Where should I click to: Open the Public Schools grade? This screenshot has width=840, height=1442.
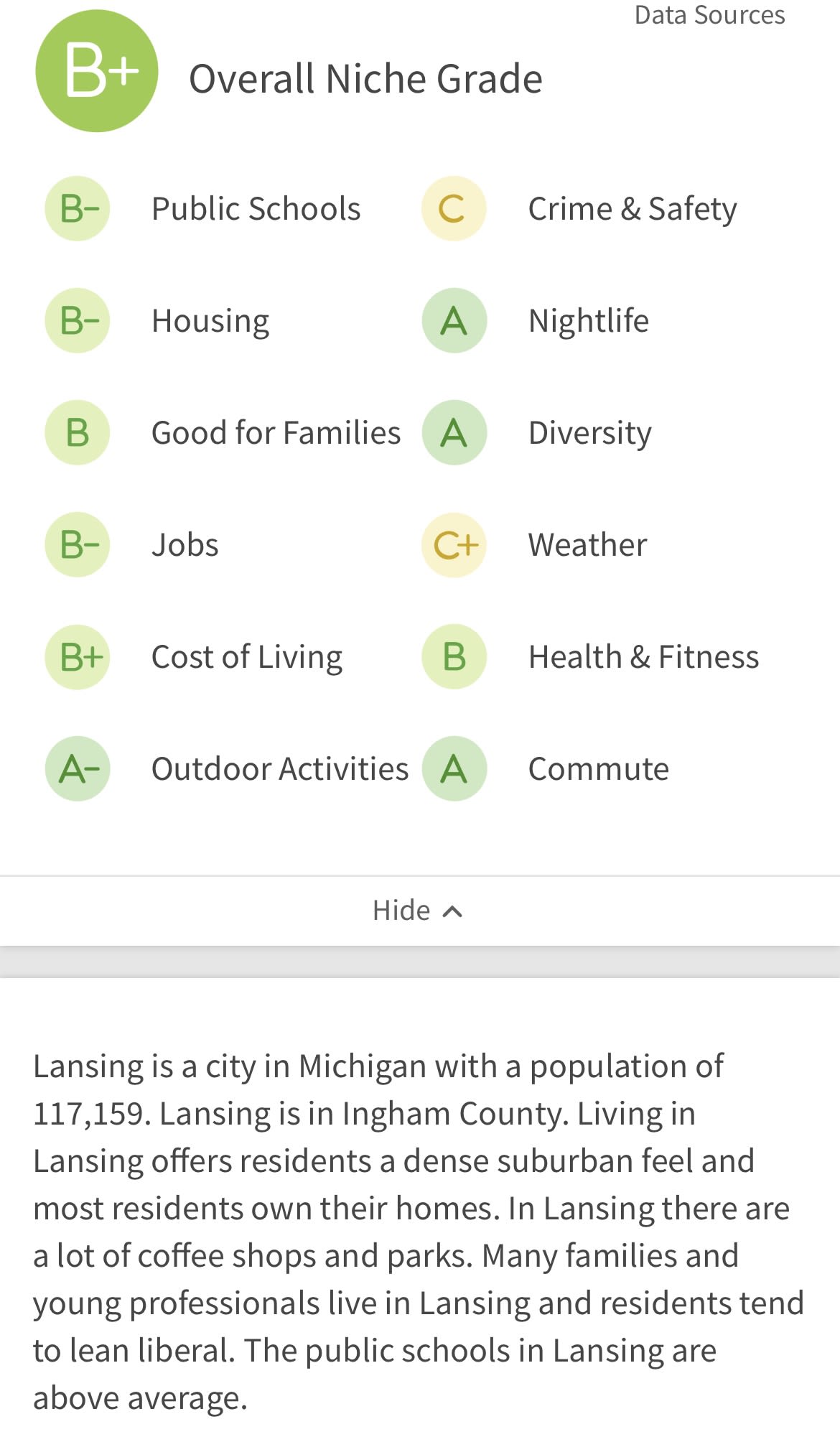[x=256, y=209]
